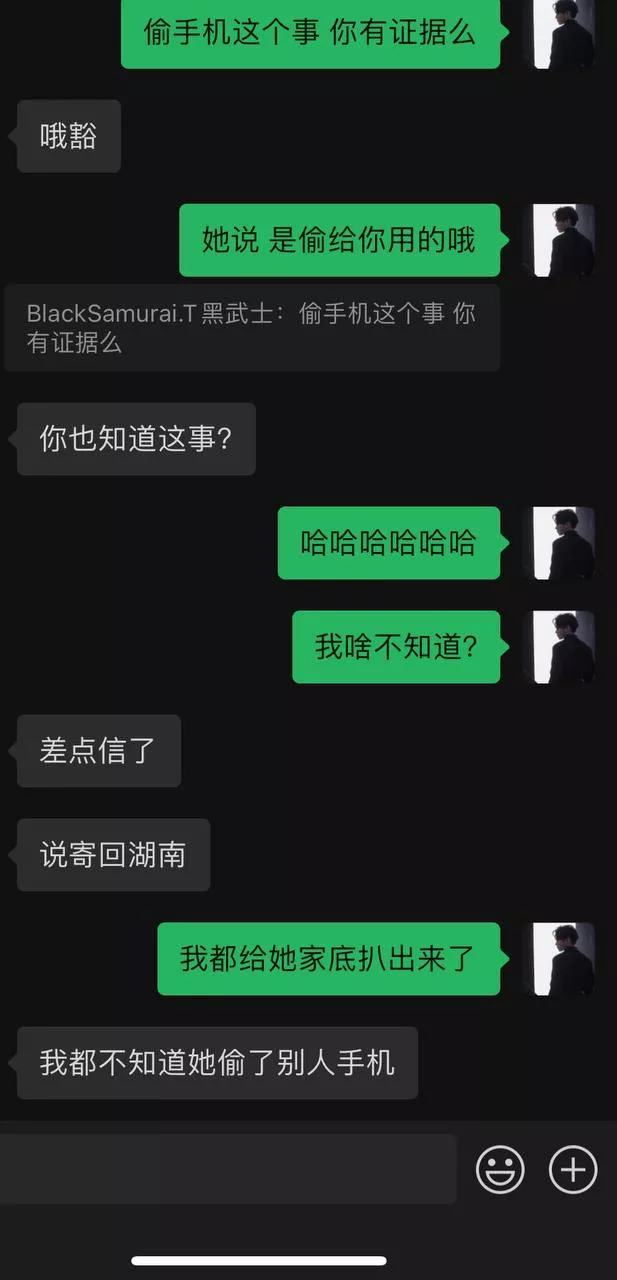
Task: Tap the quoted BlackSamurai.T message
Action: pyautogui.click(x=252, y=328)
